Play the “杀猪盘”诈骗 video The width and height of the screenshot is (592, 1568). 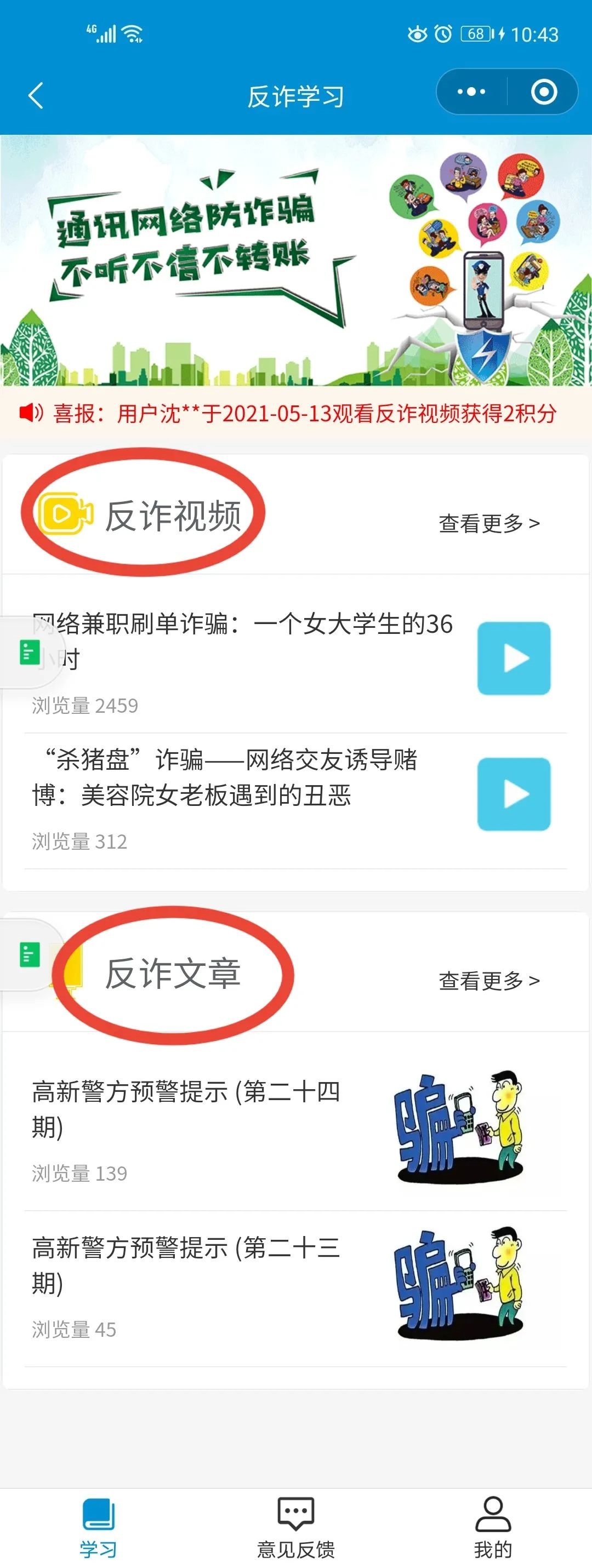click(514, 794)
